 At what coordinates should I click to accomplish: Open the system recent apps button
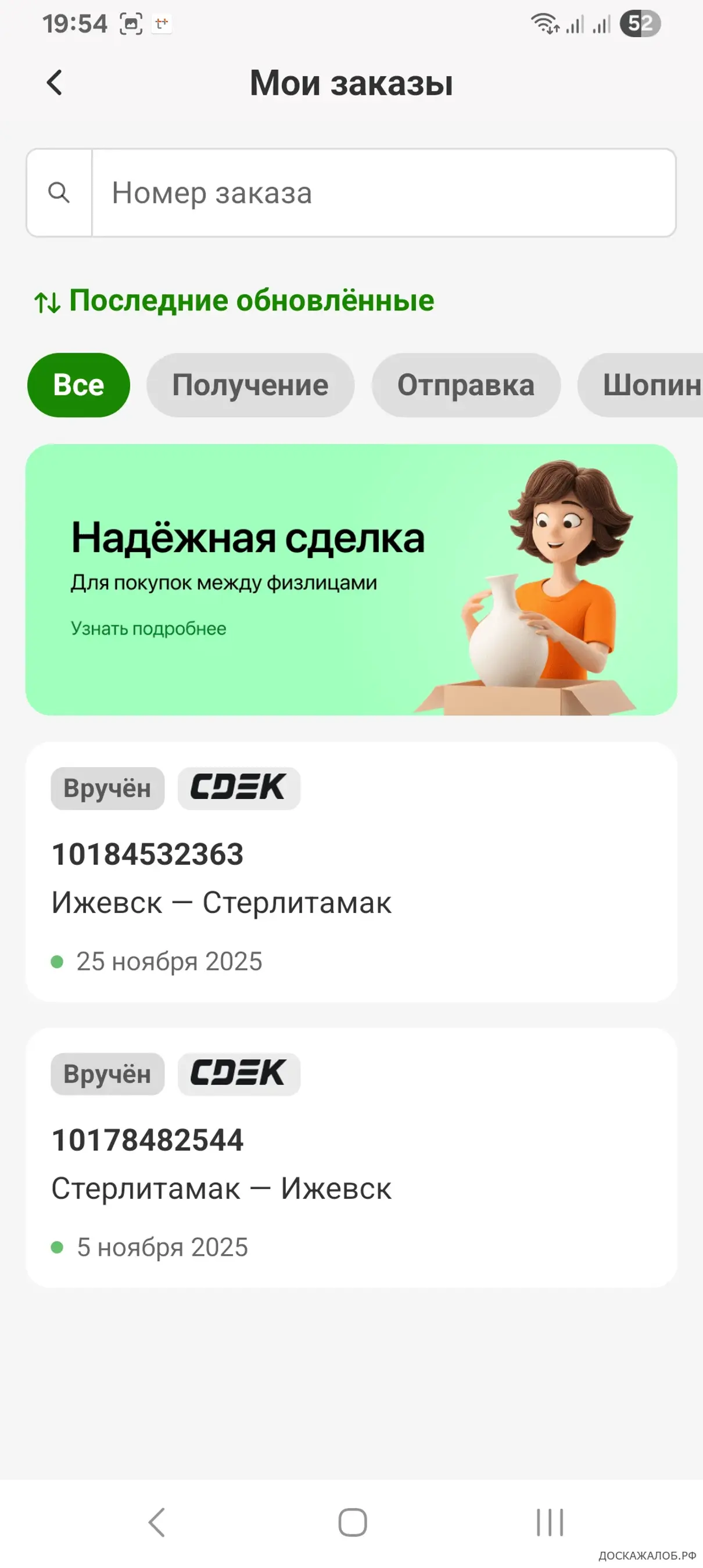pyautogui.click(x=550, y=1522)
